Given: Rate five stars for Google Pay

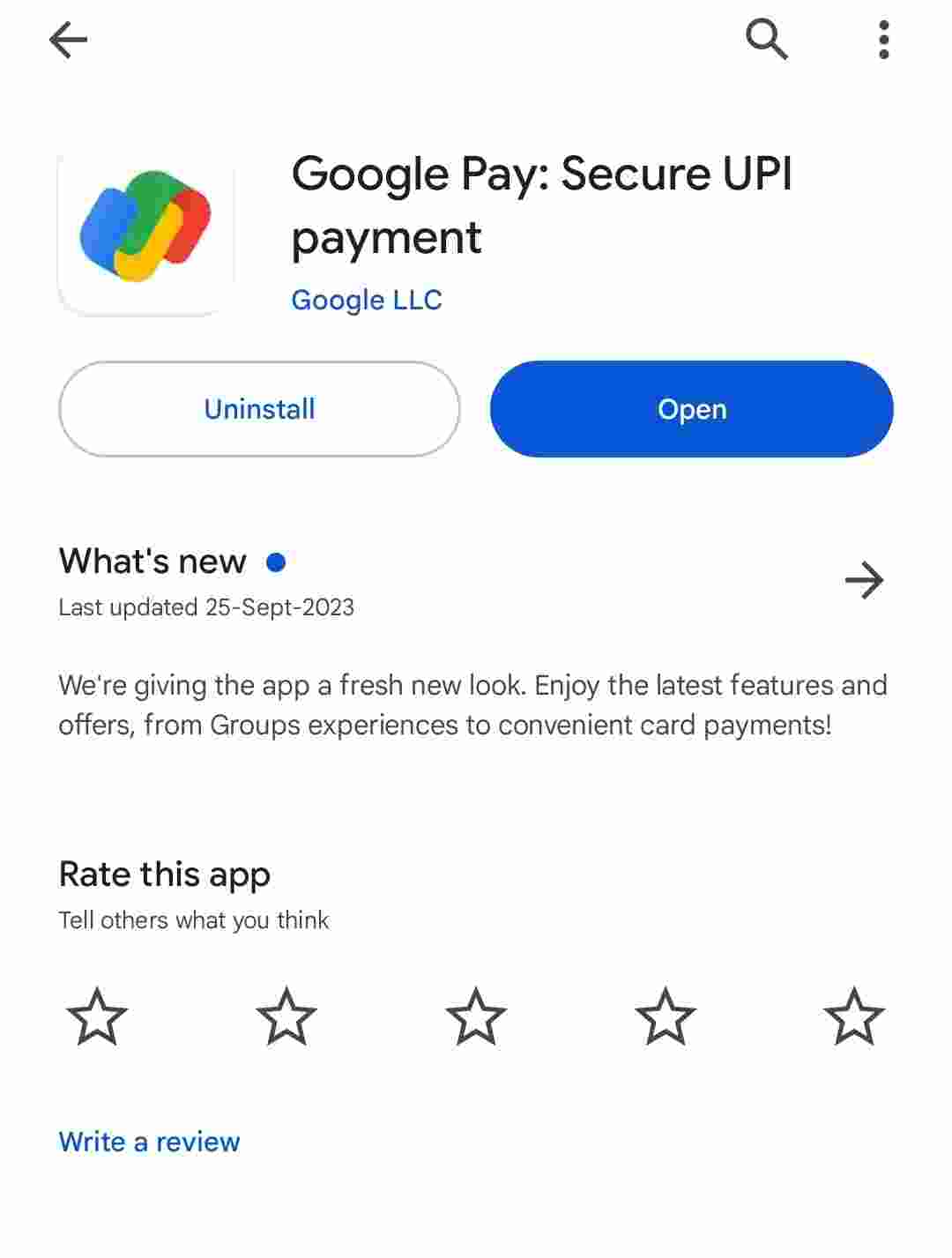Looking at the screenshot, I should coord(854,1021).
